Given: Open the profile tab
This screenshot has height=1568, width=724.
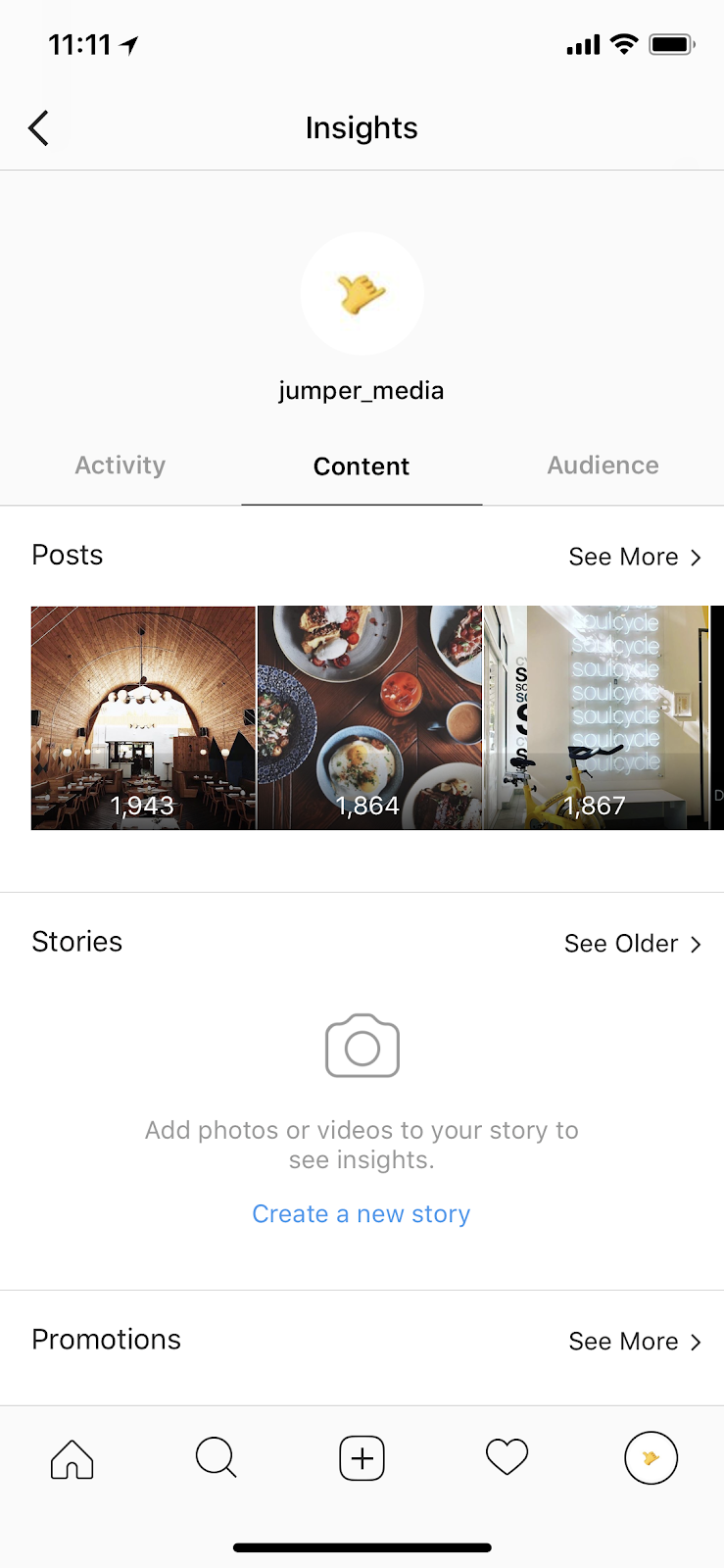Looking at the screenshot, I should (651, 1458).
